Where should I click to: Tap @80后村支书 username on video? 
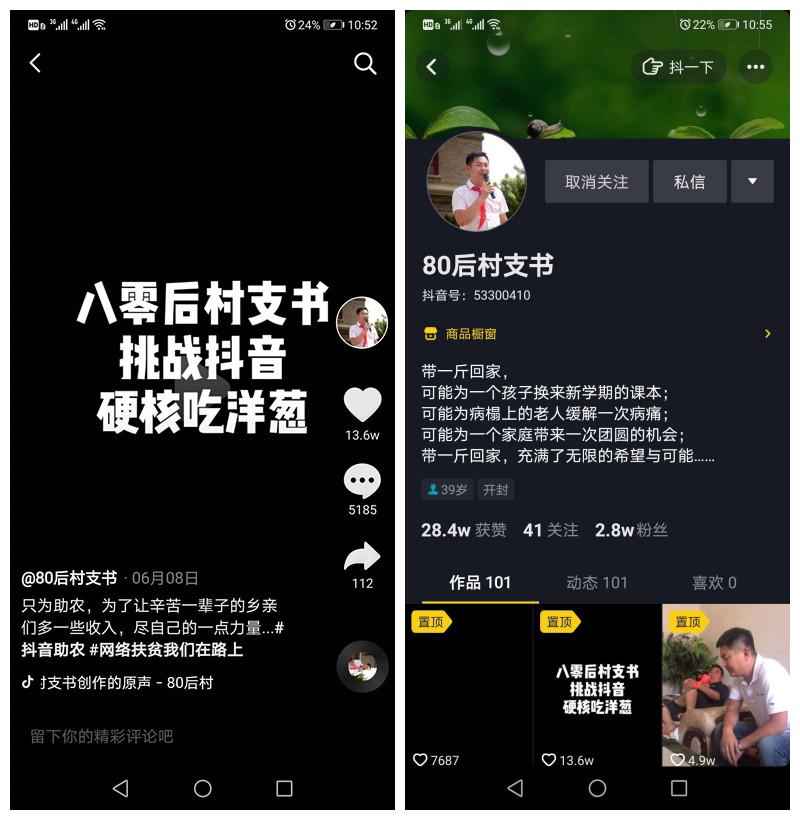click(x=70, y=578)
